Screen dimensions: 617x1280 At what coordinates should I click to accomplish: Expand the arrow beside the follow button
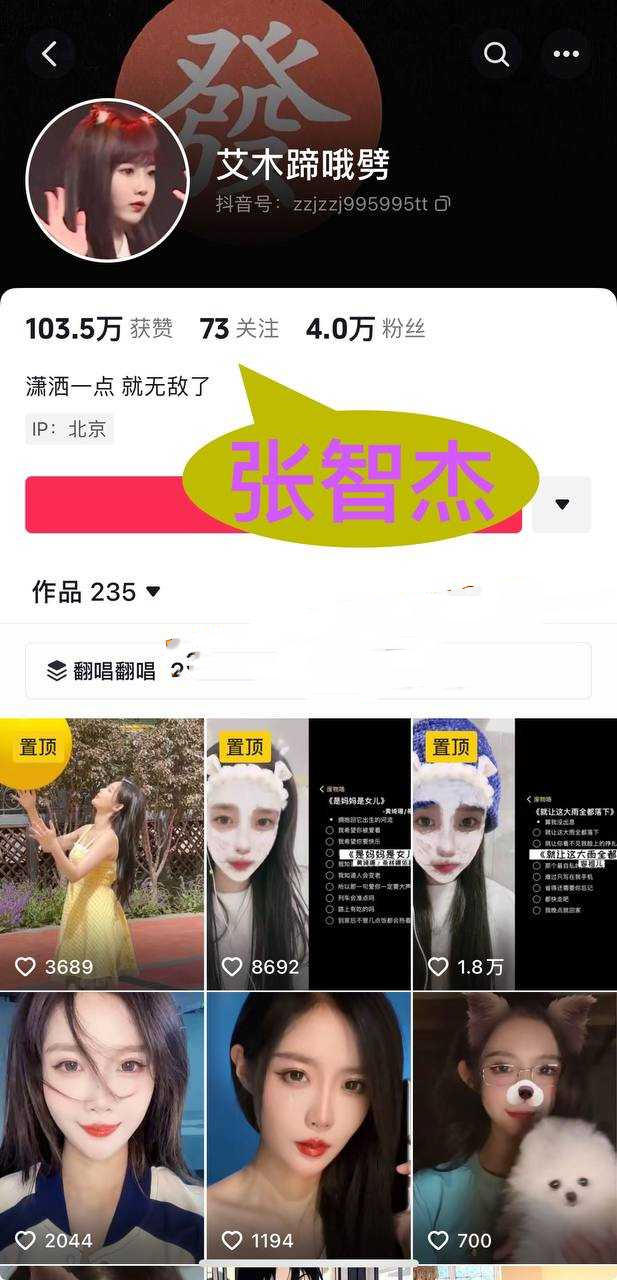(562, 504)
